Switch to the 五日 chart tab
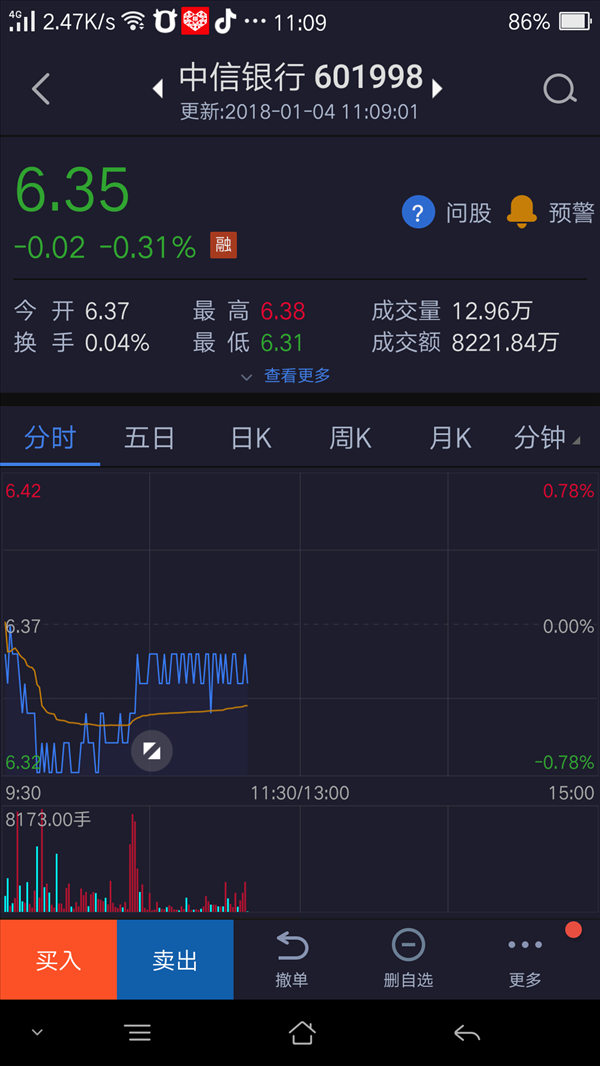 point(149,439)
